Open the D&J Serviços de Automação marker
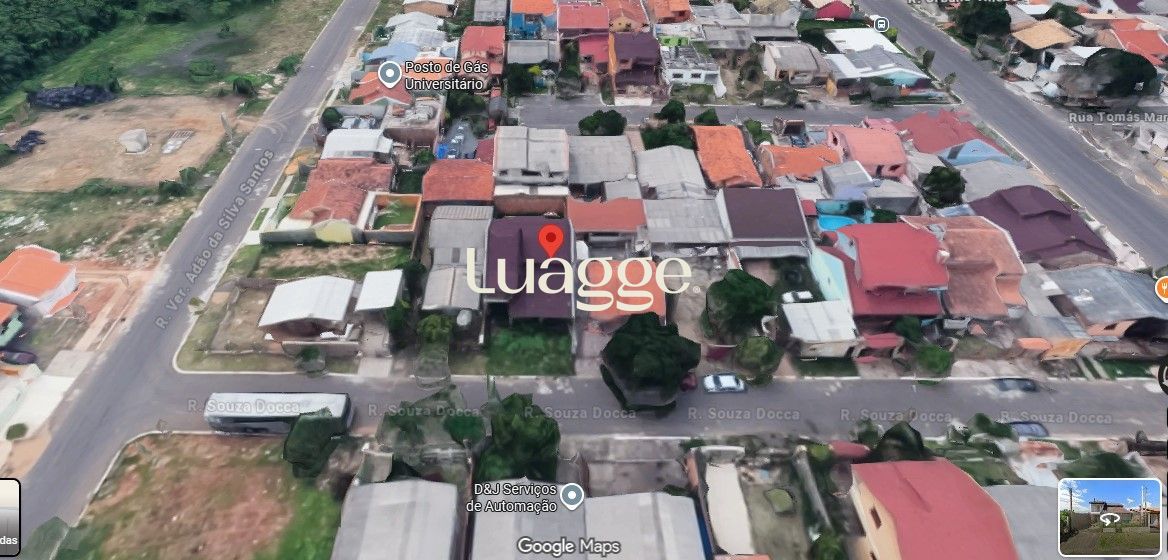The image size is (1168, 560). 571,496
